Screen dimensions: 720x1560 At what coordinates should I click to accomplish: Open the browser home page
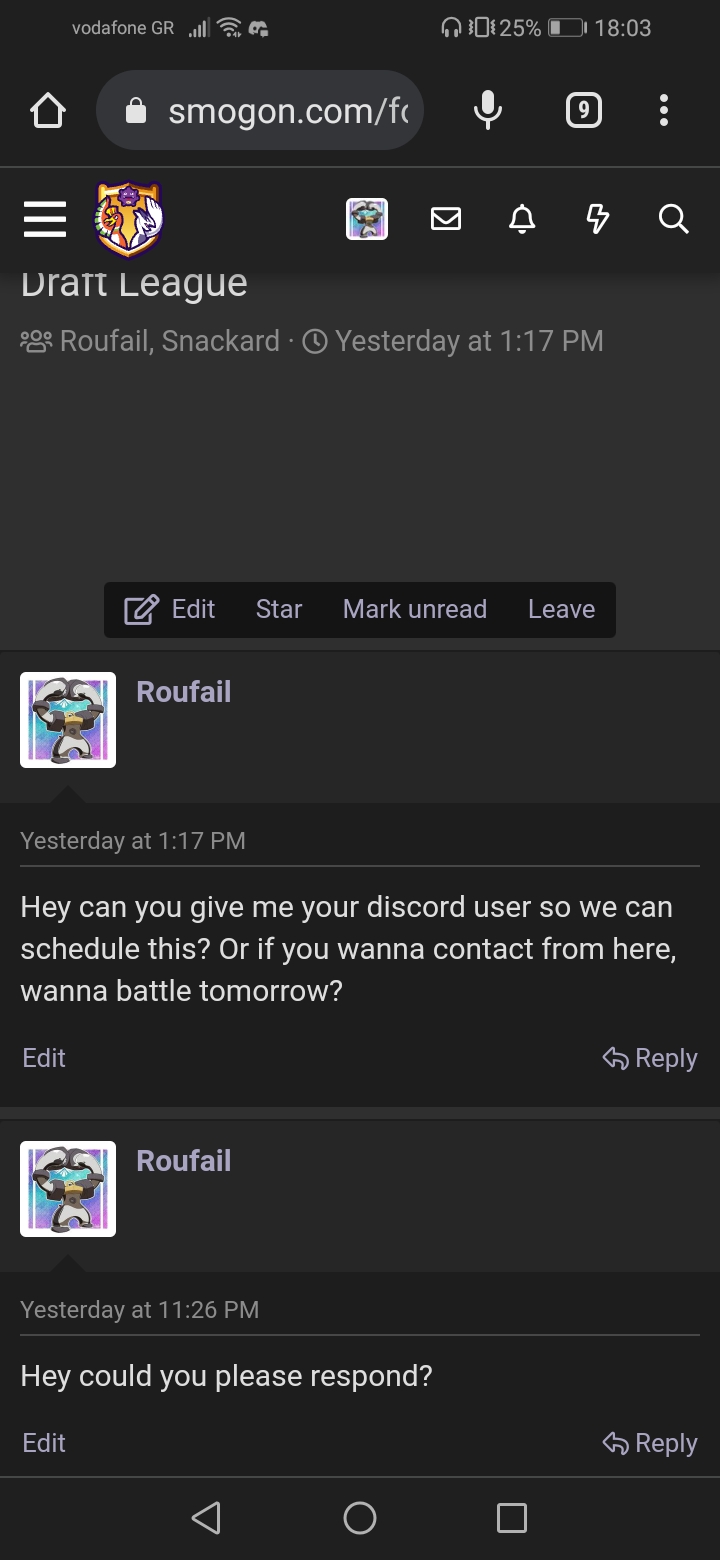pos(48,111)
